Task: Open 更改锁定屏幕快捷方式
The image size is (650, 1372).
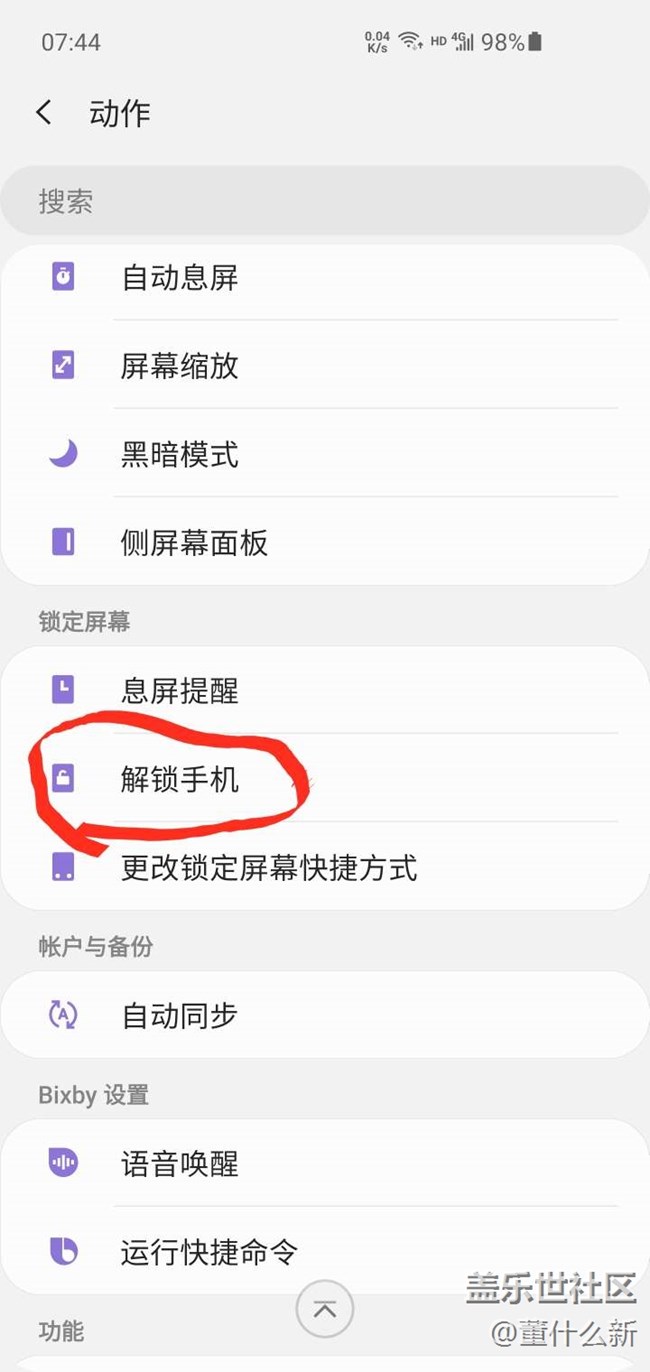Action: tap(325, 866)
